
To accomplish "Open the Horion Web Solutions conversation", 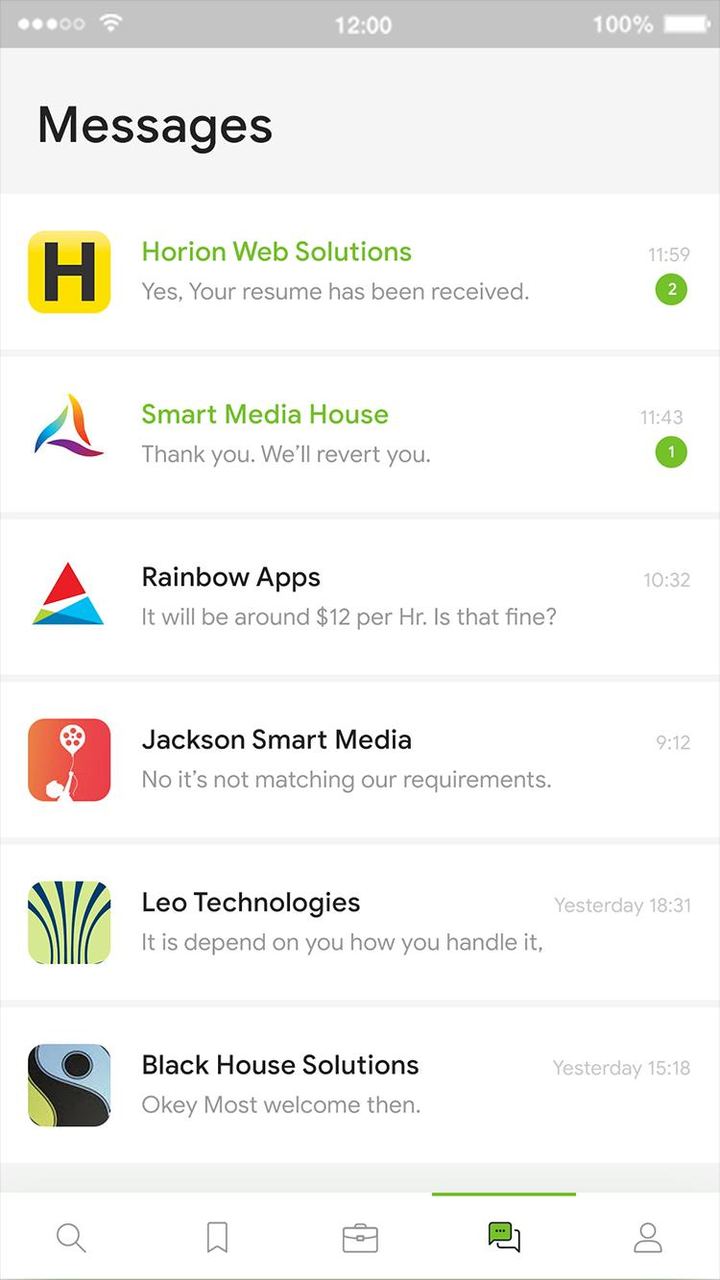I will [360, 272].
